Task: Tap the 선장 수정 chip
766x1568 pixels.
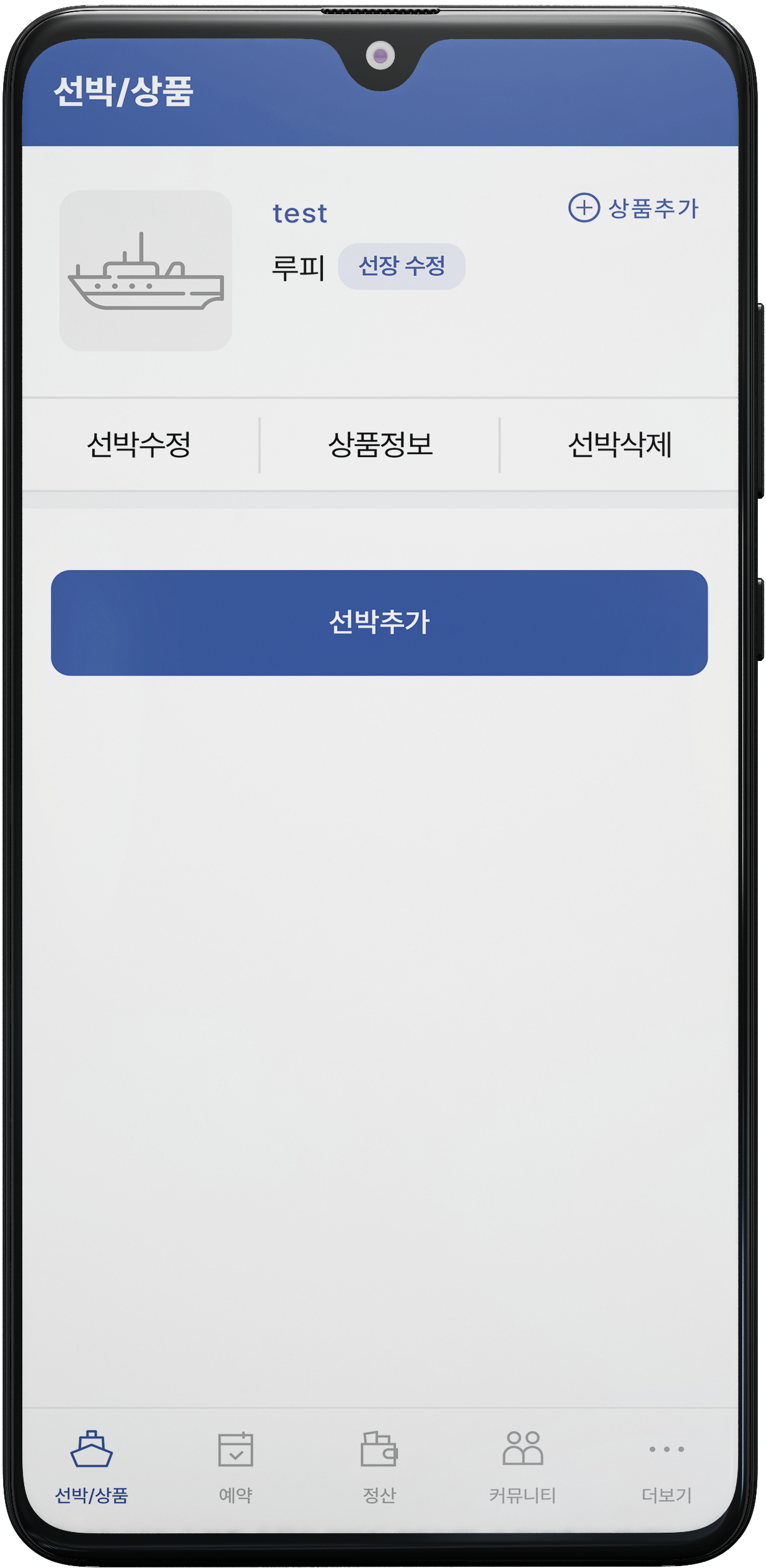Action: point(402,266)
